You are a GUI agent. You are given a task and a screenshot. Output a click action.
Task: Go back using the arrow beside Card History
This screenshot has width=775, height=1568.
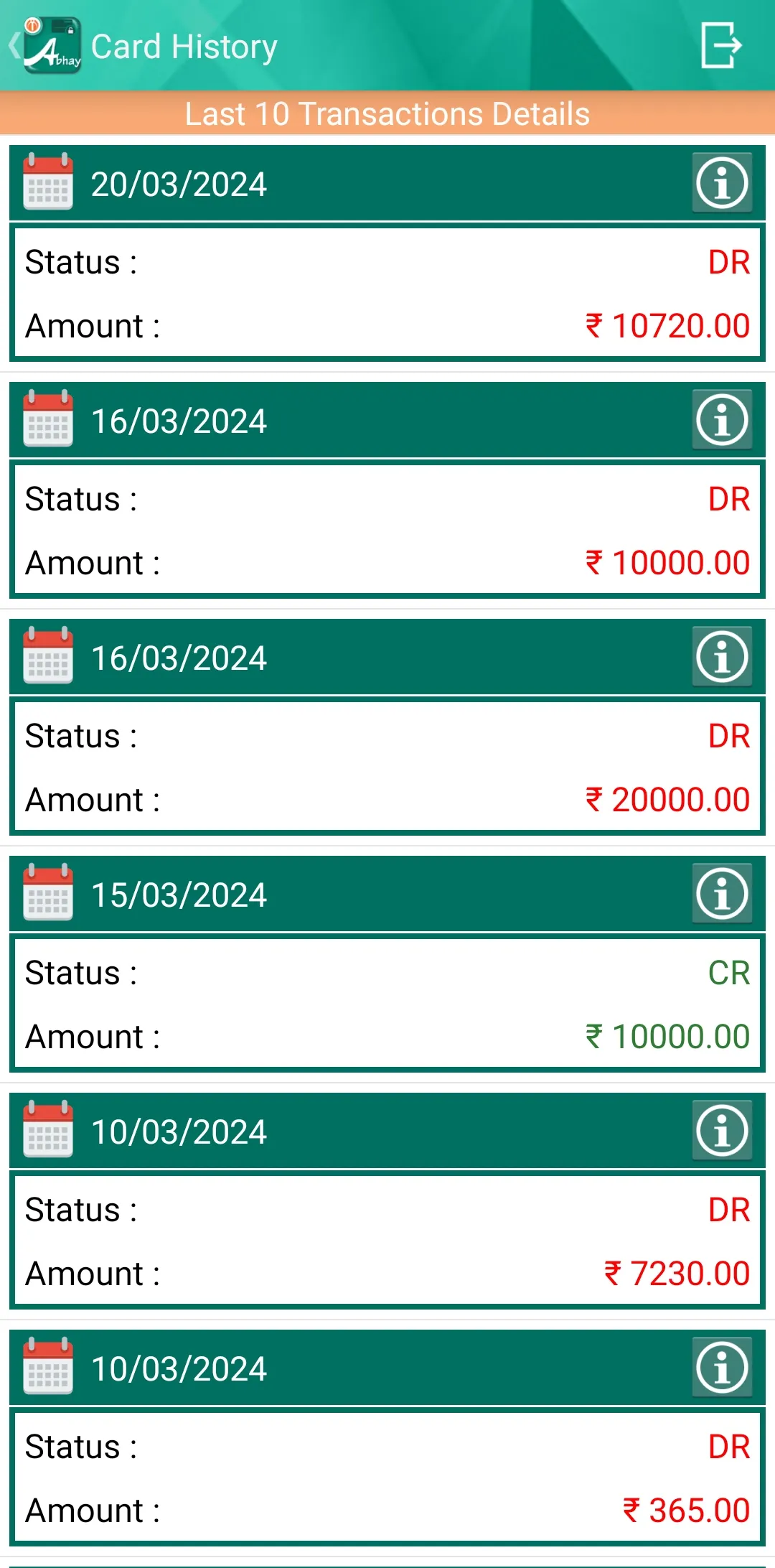tap(14, 47)
